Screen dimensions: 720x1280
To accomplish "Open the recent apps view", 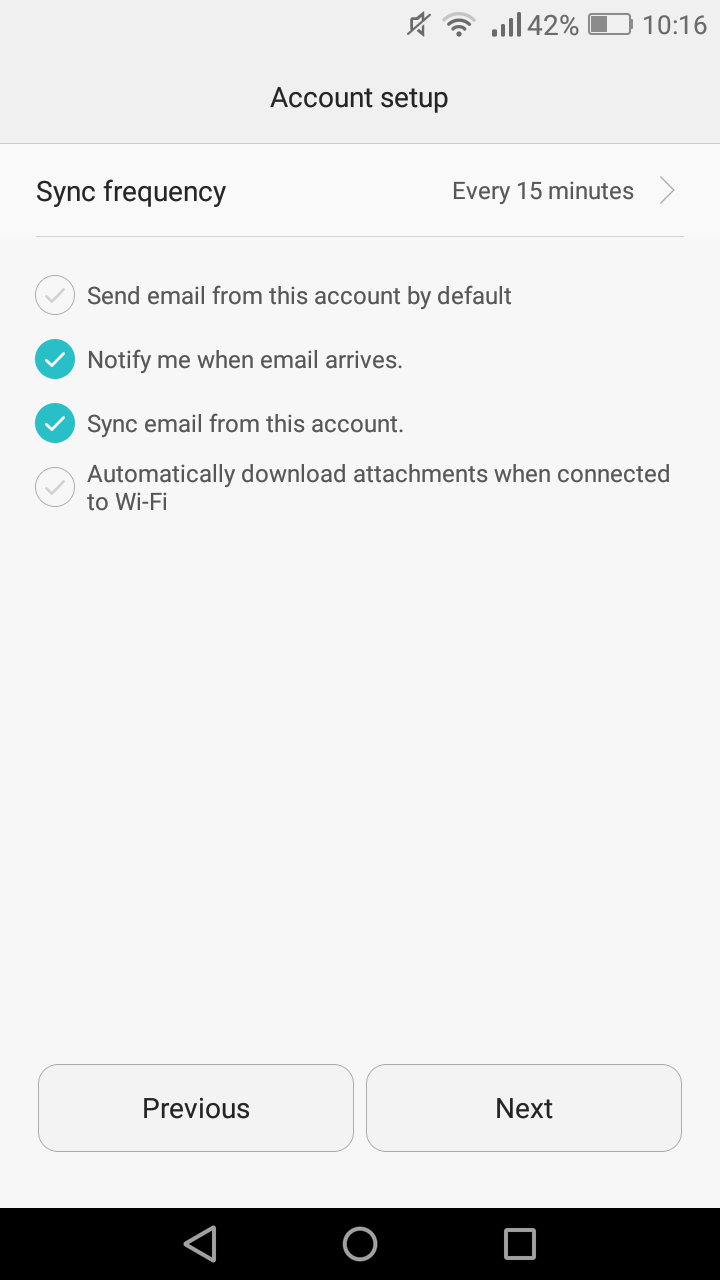I will (x=520, y=1244).
